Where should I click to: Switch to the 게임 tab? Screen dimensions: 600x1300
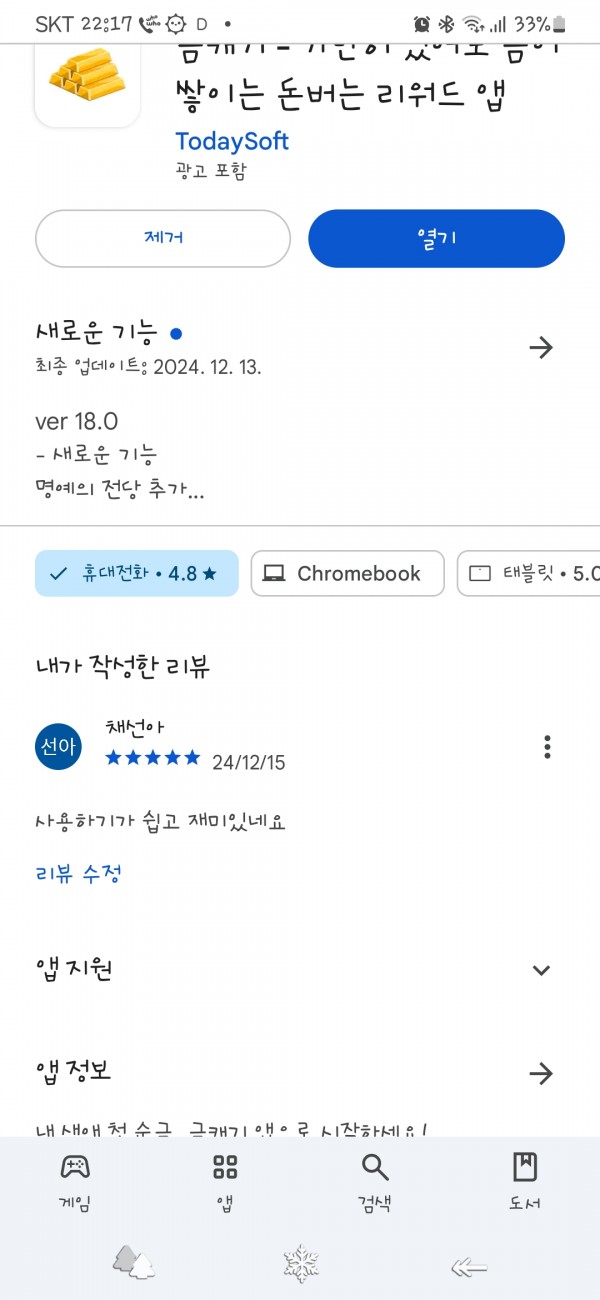pyautogui.click(x=75, y=1182)
